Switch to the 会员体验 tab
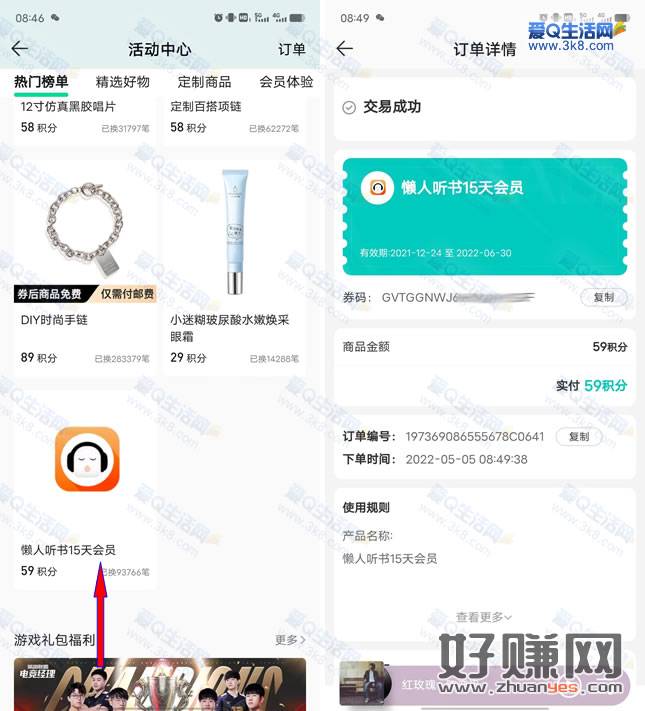 coord(286,82)
